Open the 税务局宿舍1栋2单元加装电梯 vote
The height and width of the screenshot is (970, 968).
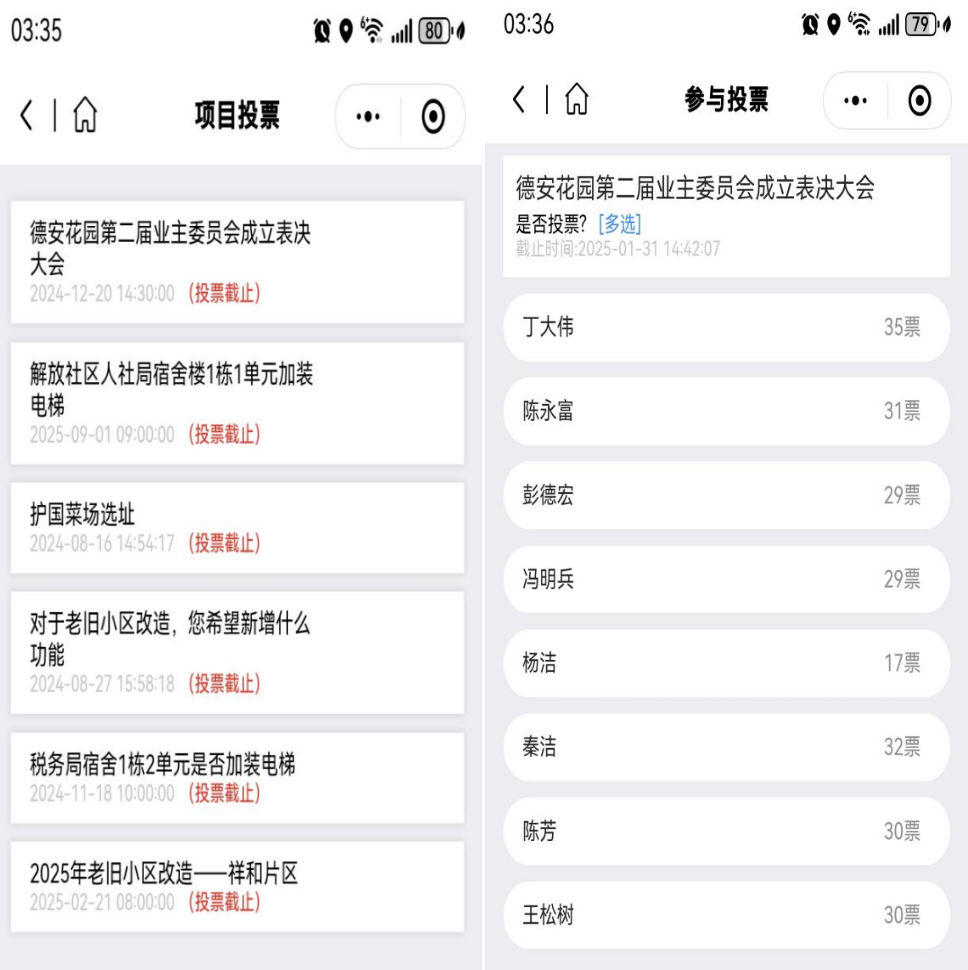(237, 777)
